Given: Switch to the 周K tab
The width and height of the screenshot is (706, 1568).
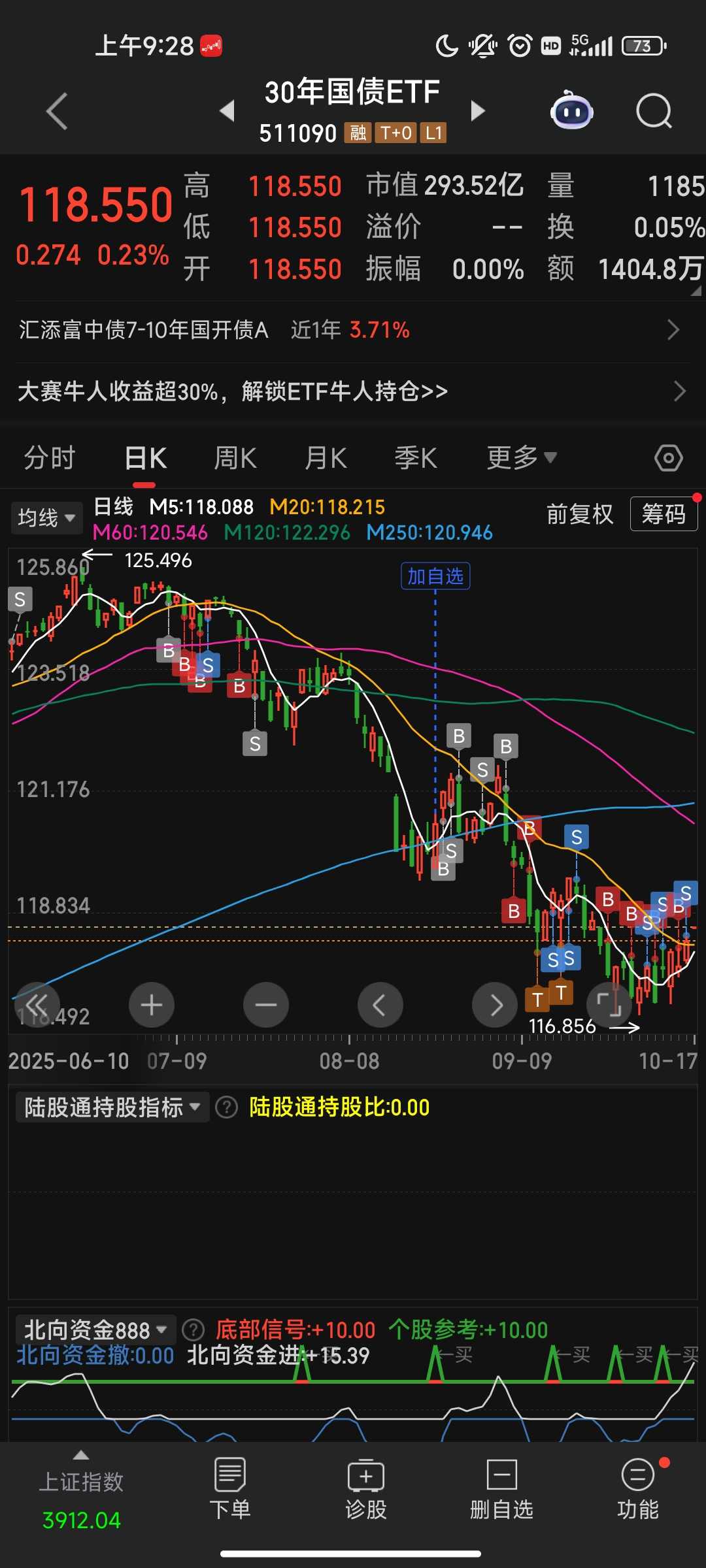Looking at the screenshot, I should click(x=235, y=458).
